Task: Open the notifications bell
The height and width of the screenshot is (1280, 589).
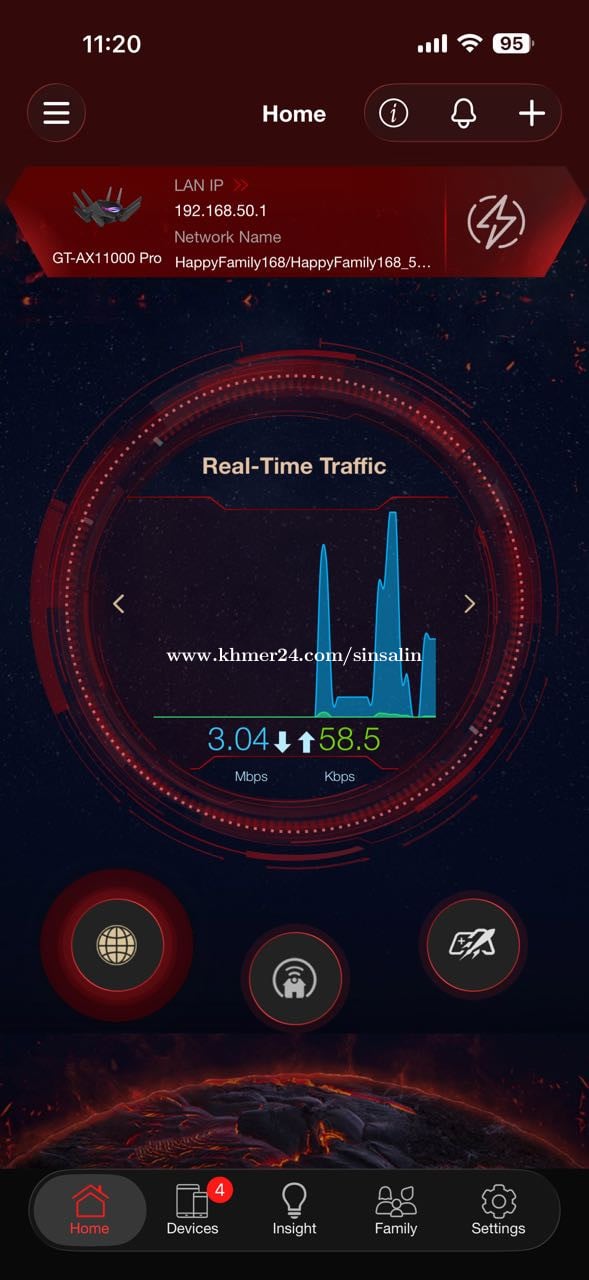Action: coord(463,113)
